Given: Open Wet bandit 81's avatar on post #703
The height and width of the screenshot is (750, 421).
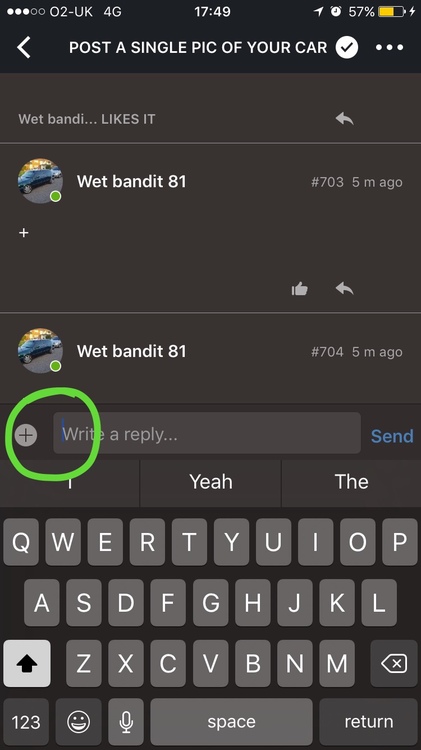Looking at the screenshot, I should pos(40,181).
